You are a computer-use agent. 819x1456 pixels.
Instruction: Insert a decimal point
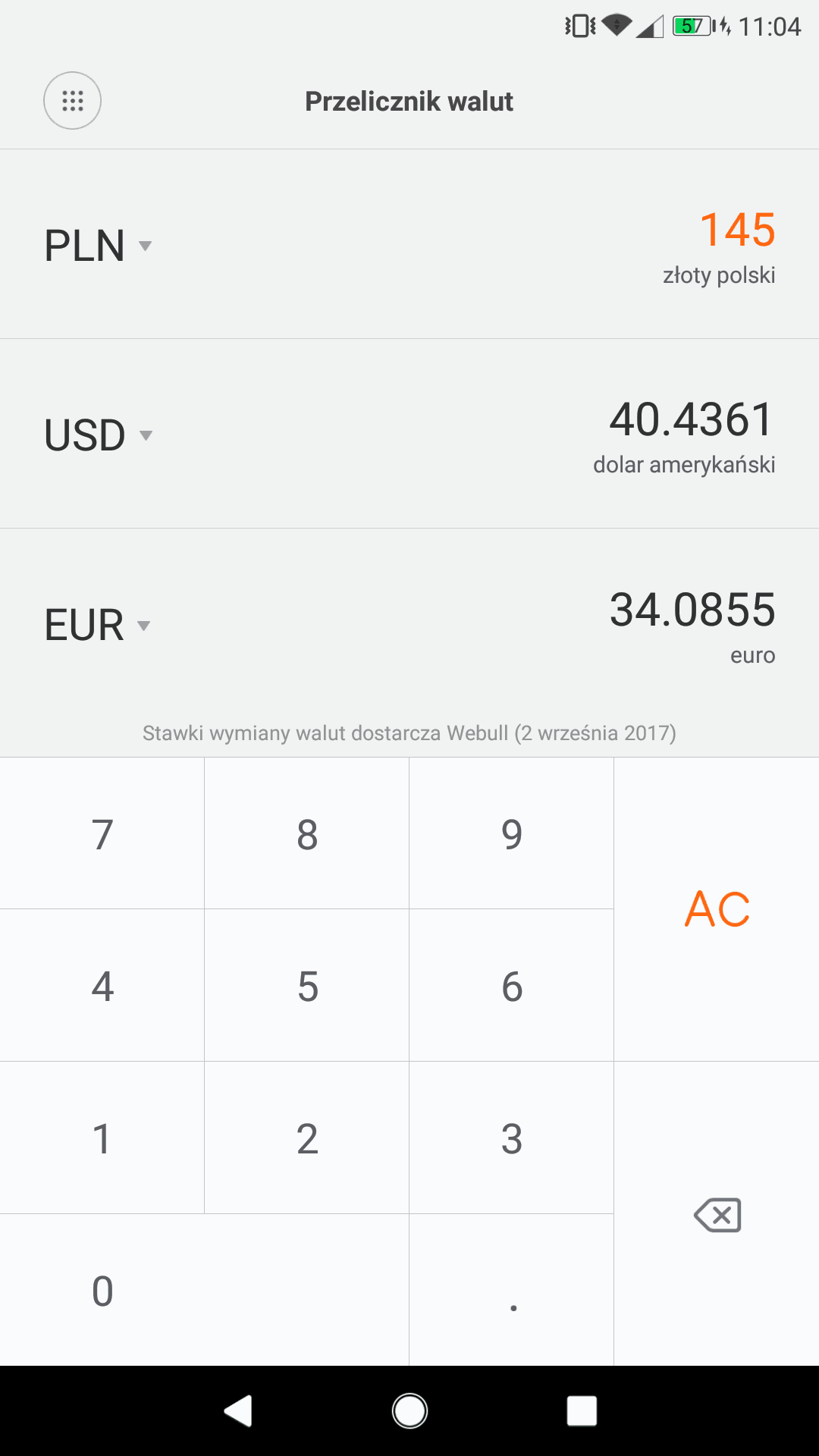click(x=512, y=1290)
